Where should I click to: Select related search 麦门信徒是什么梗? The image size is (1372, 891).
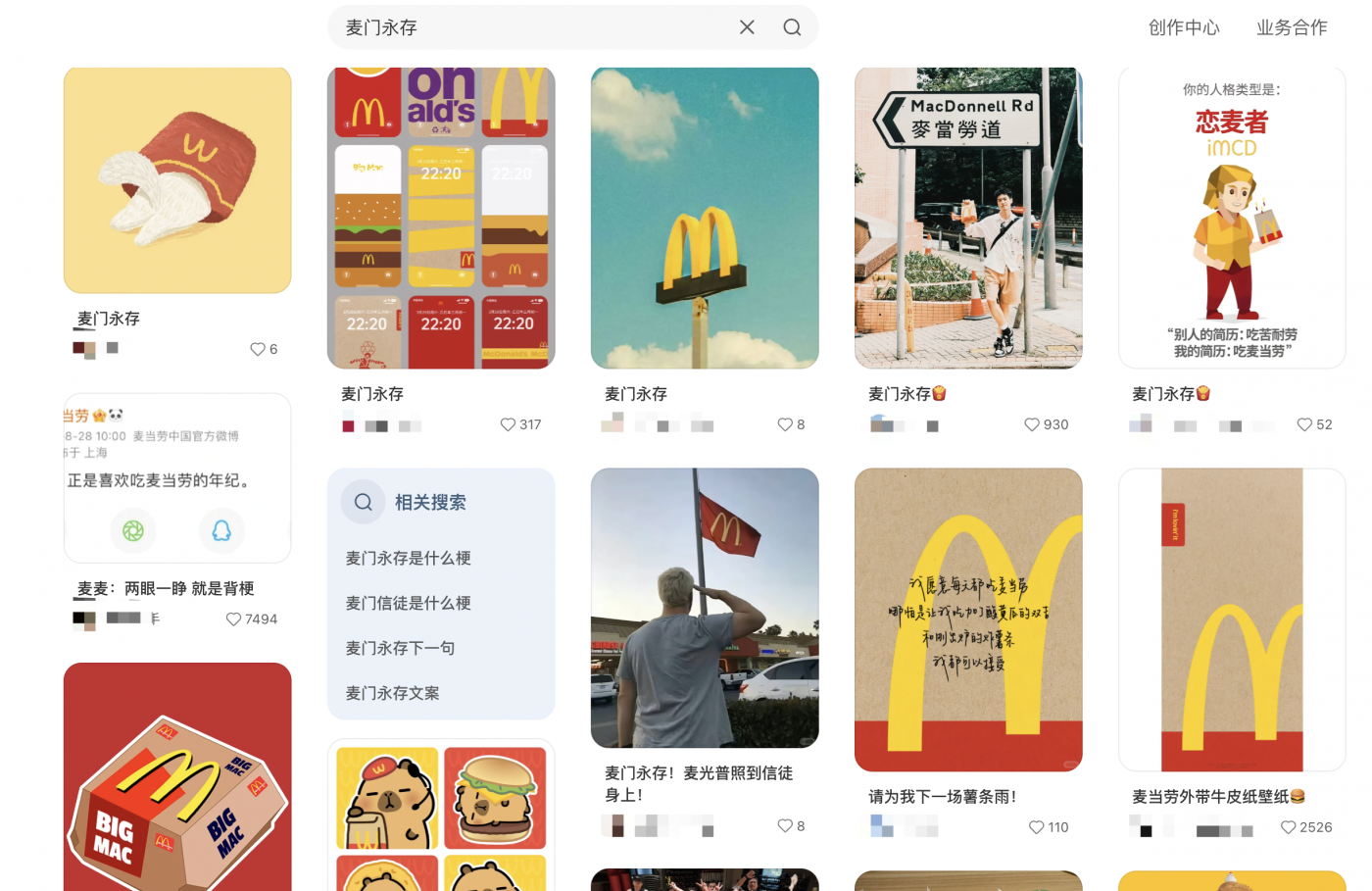coord(409,603)
